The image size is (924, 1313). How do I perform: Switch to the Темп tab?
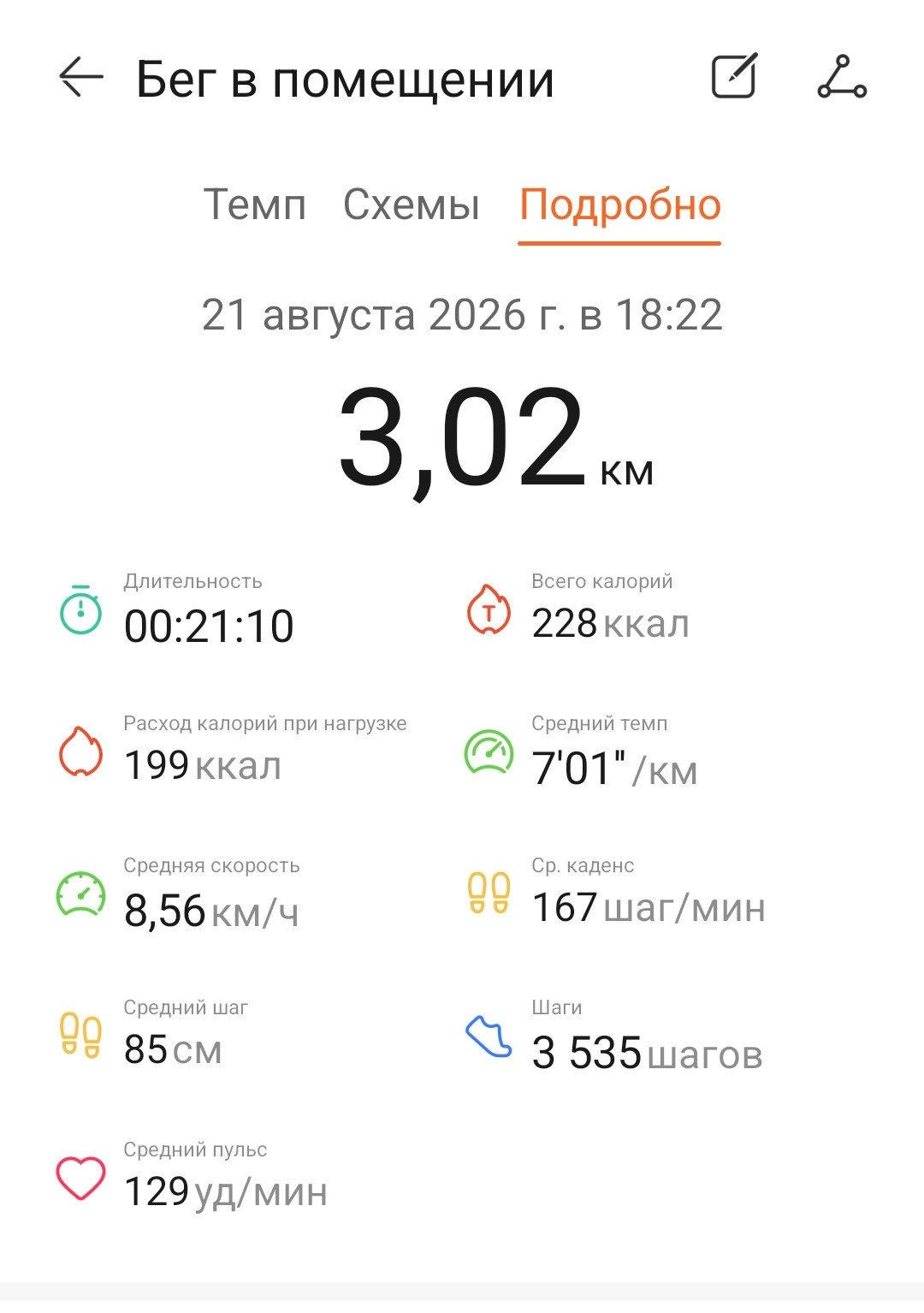255,205
